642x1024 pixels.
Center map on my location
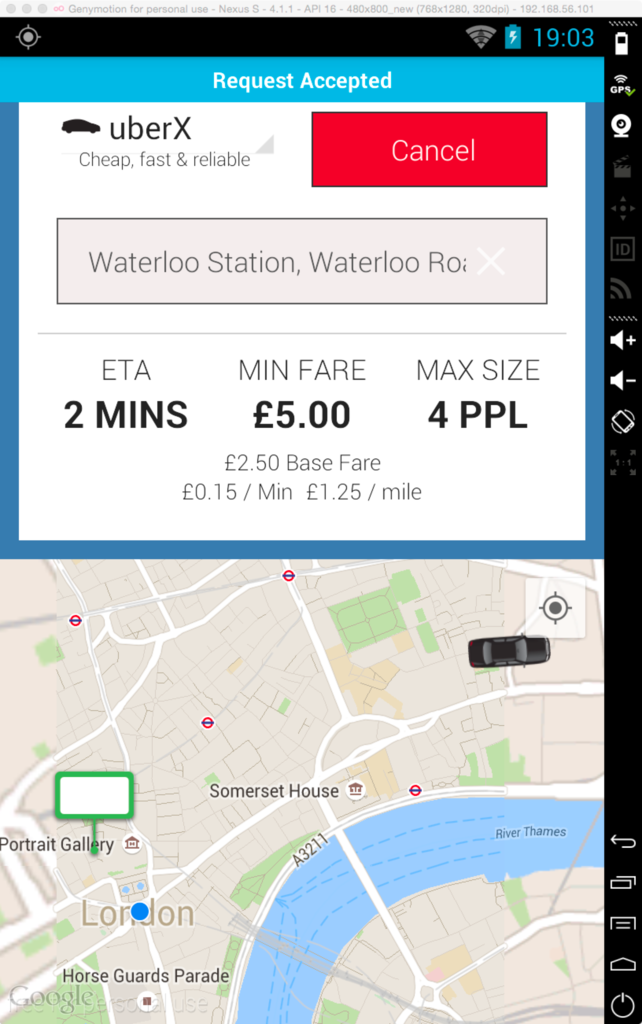pos(555,607)
